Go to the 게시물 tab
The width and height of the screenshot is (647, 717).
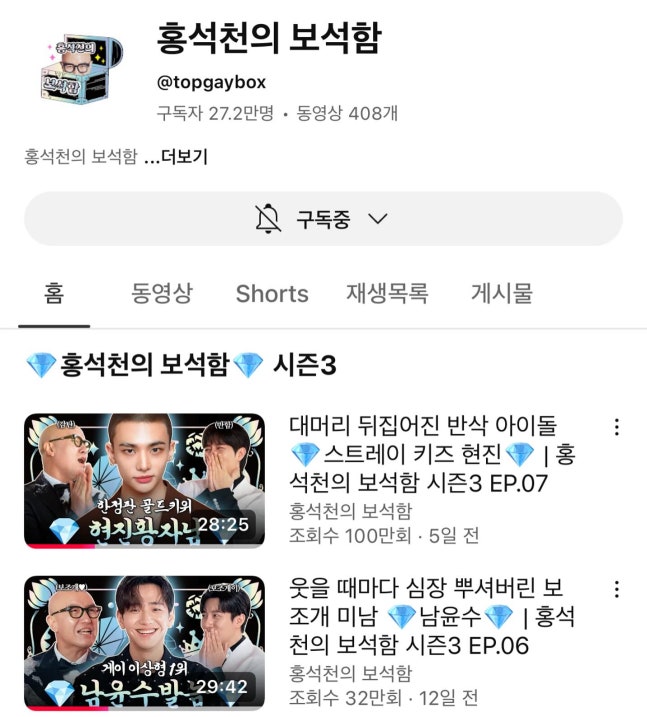pyautogui.click(x=502, y=293)
